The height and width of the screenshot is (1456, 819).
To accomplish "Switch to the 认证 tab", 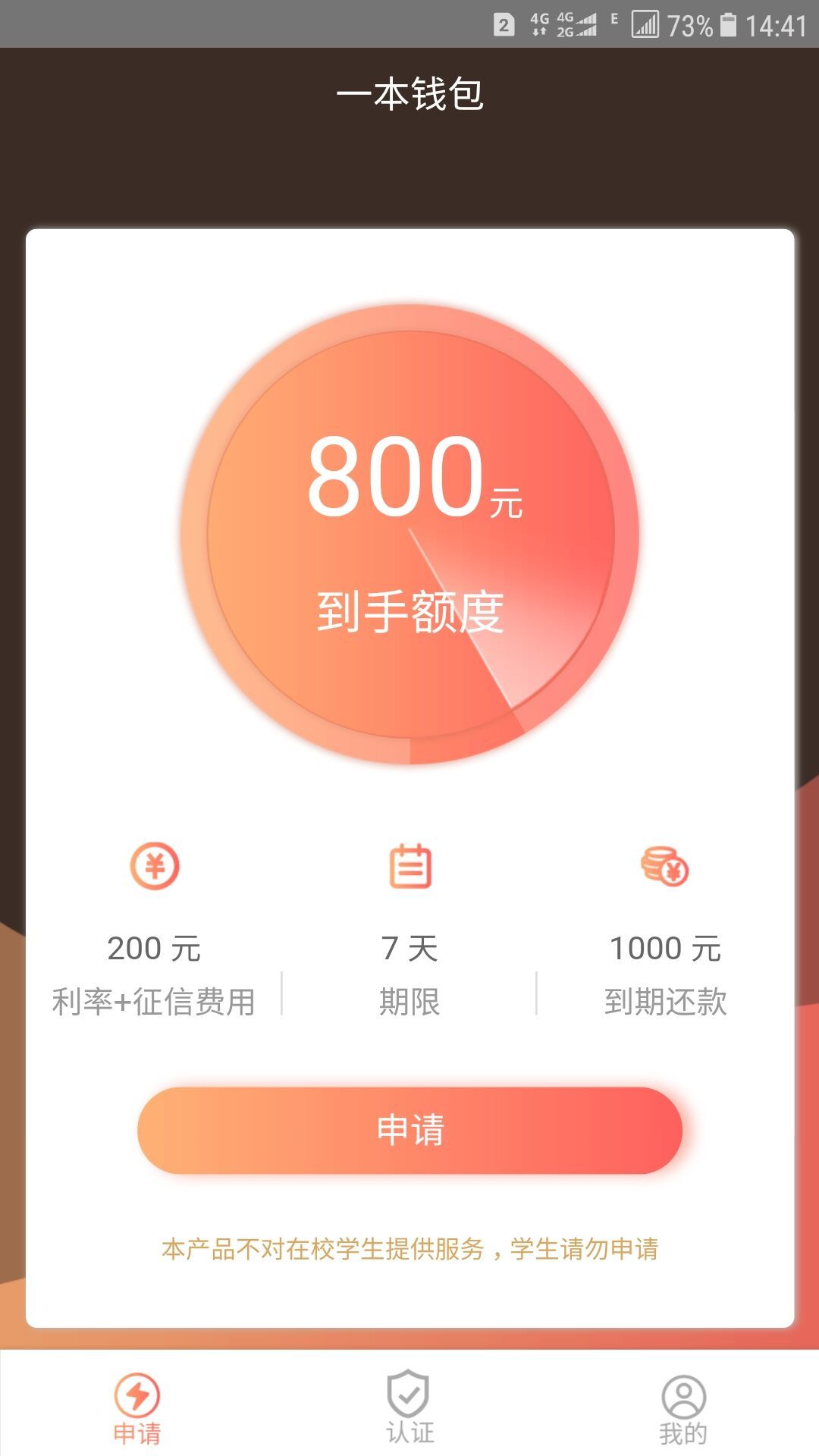I will [409, 1407].
